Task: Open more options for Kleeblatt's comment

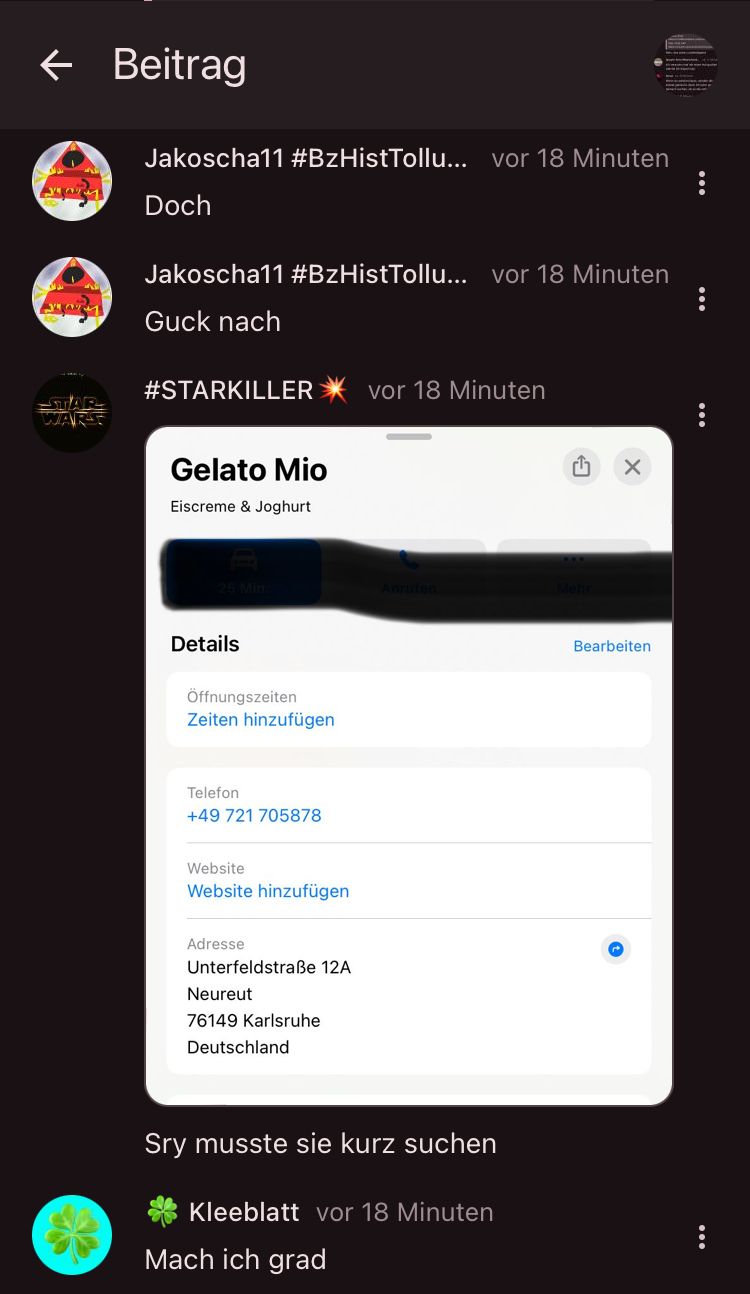Action: click(x=702, y=1237)
